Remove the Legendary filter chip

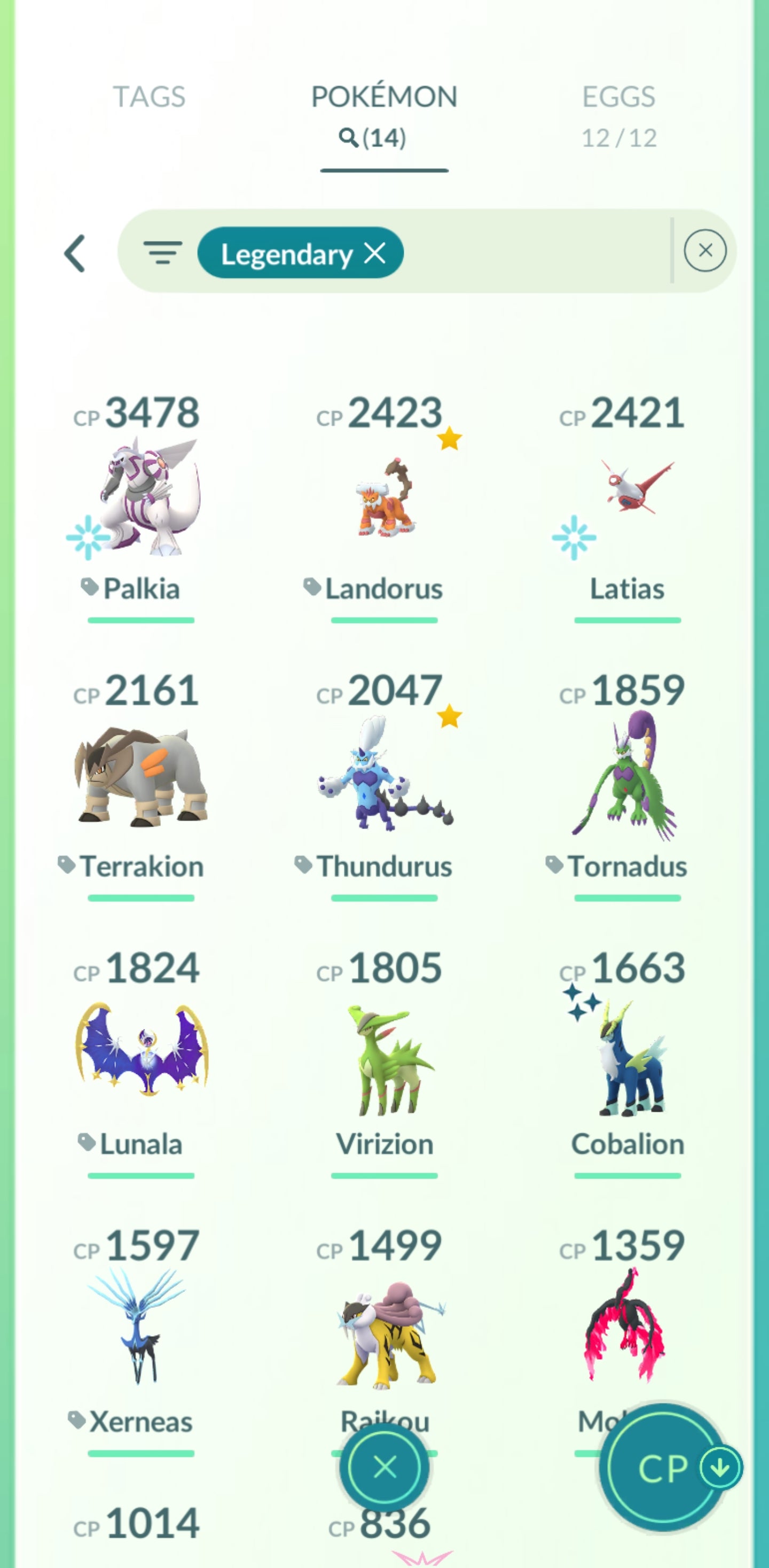(x=375, y=253)
